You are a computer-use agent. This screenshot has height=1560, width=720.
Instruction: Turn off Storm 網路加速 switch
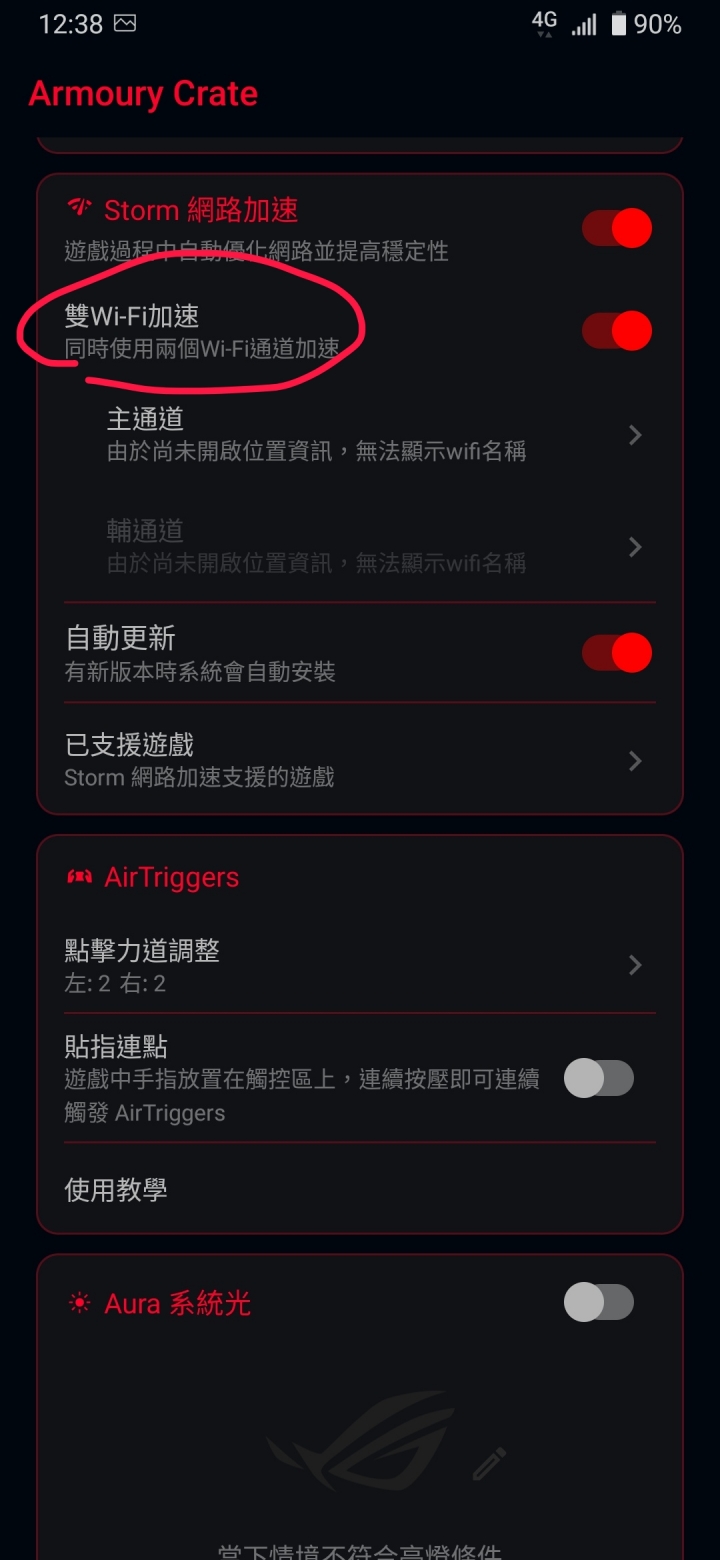617,228
